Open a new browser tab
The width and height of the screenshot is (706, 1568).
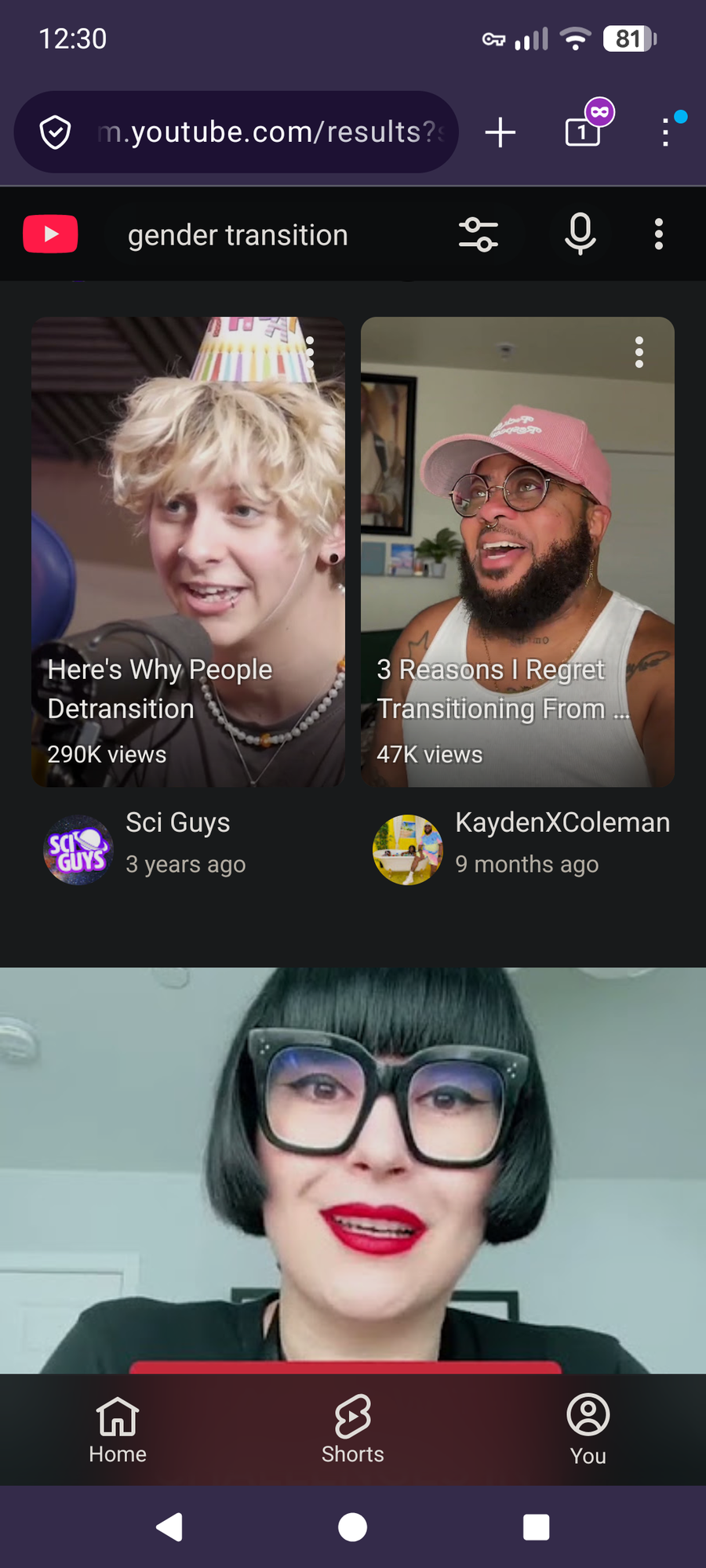[x=500, y=132]
